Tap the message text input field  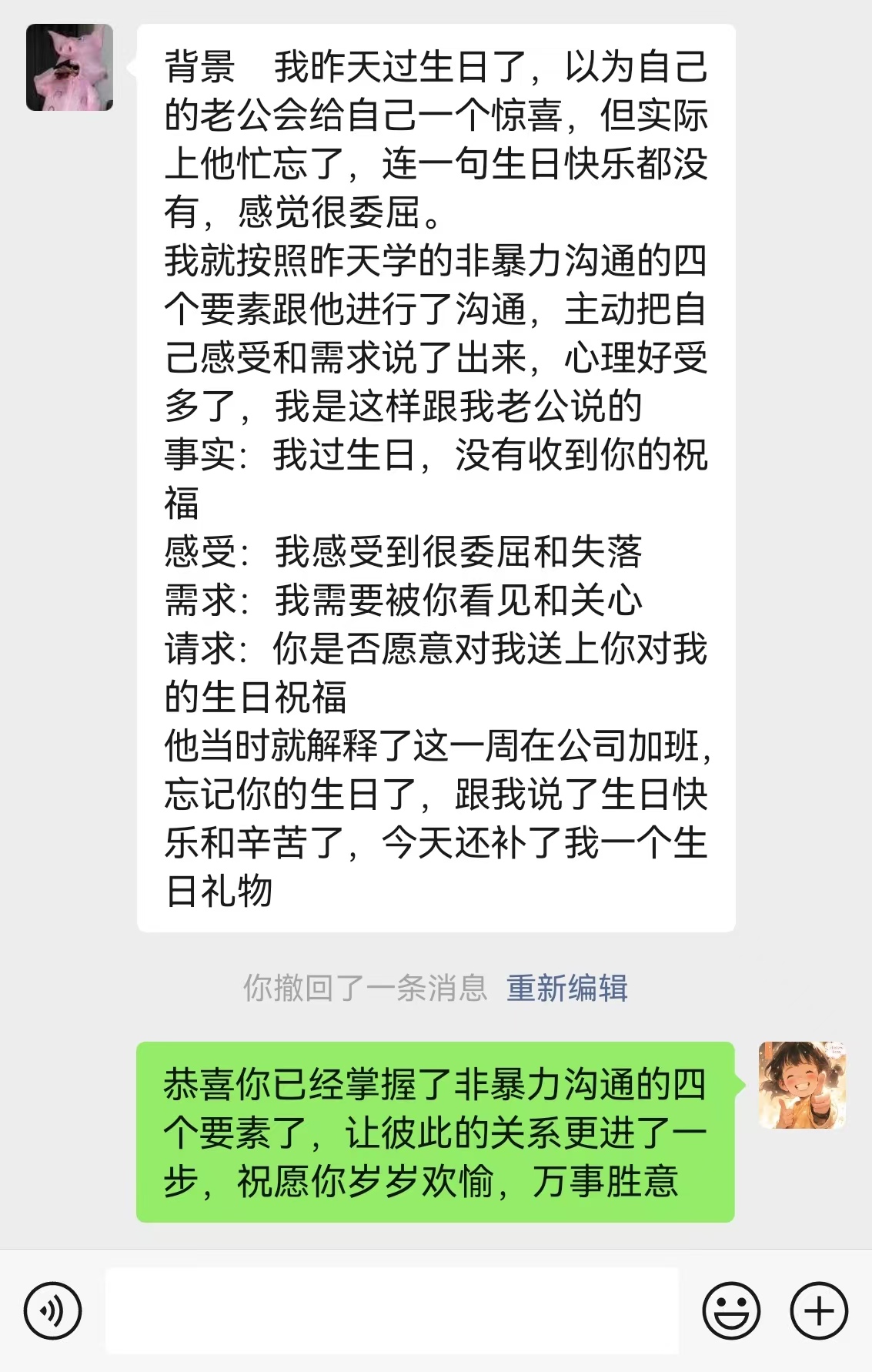pyautogui.click(x=392, y=1310)
